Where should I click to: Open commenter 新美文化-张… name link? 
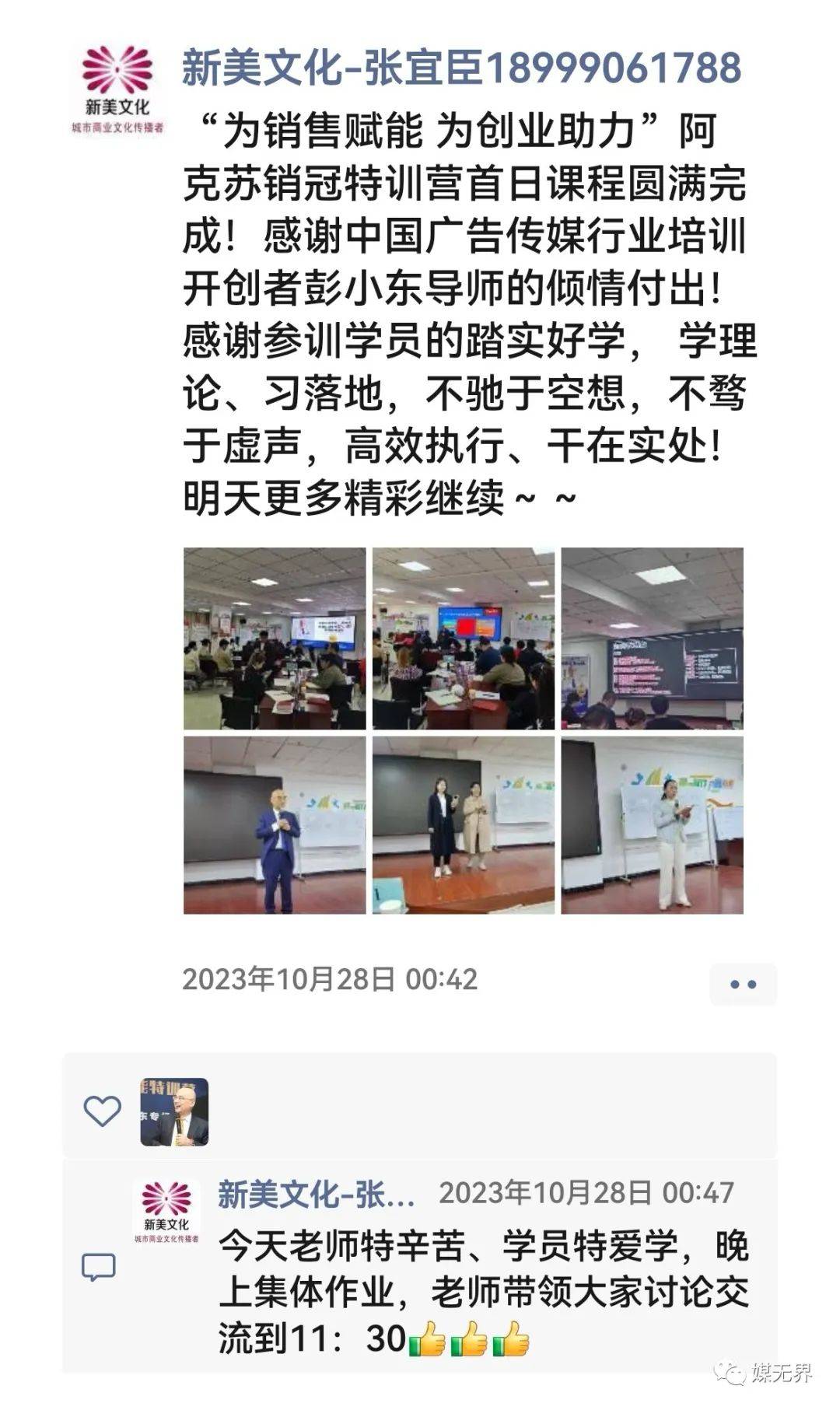pos(316,1193)
